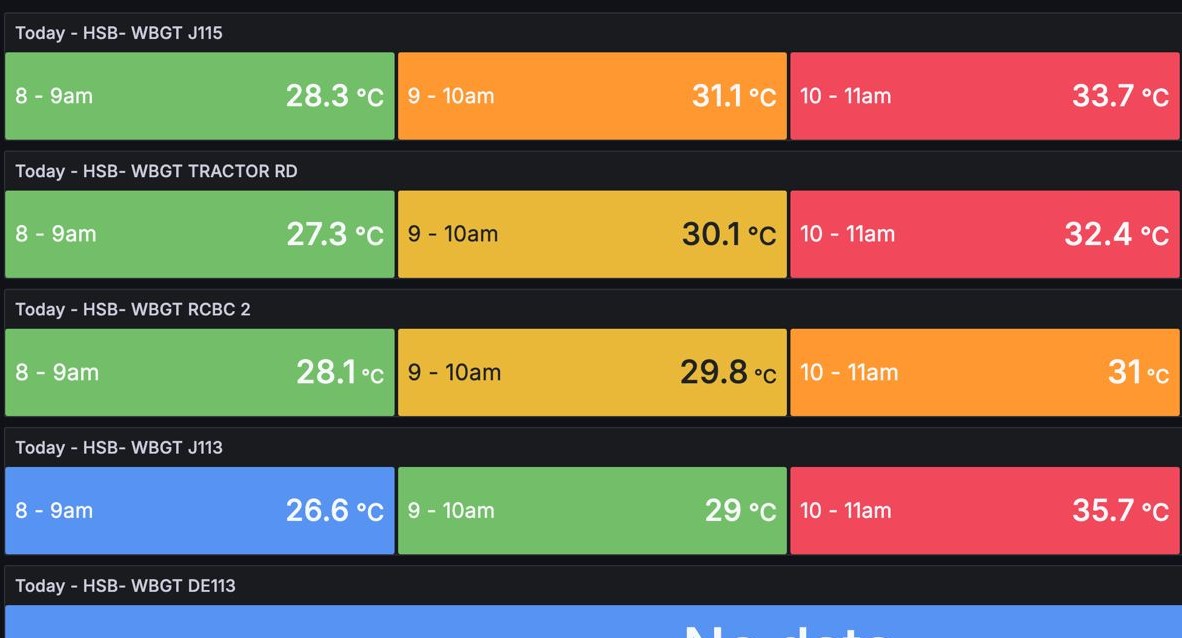Screen dimensions: 1182x638
Task: Open the WBGT TRACTOR RD panel title menu
Action: tap(156, 171)
